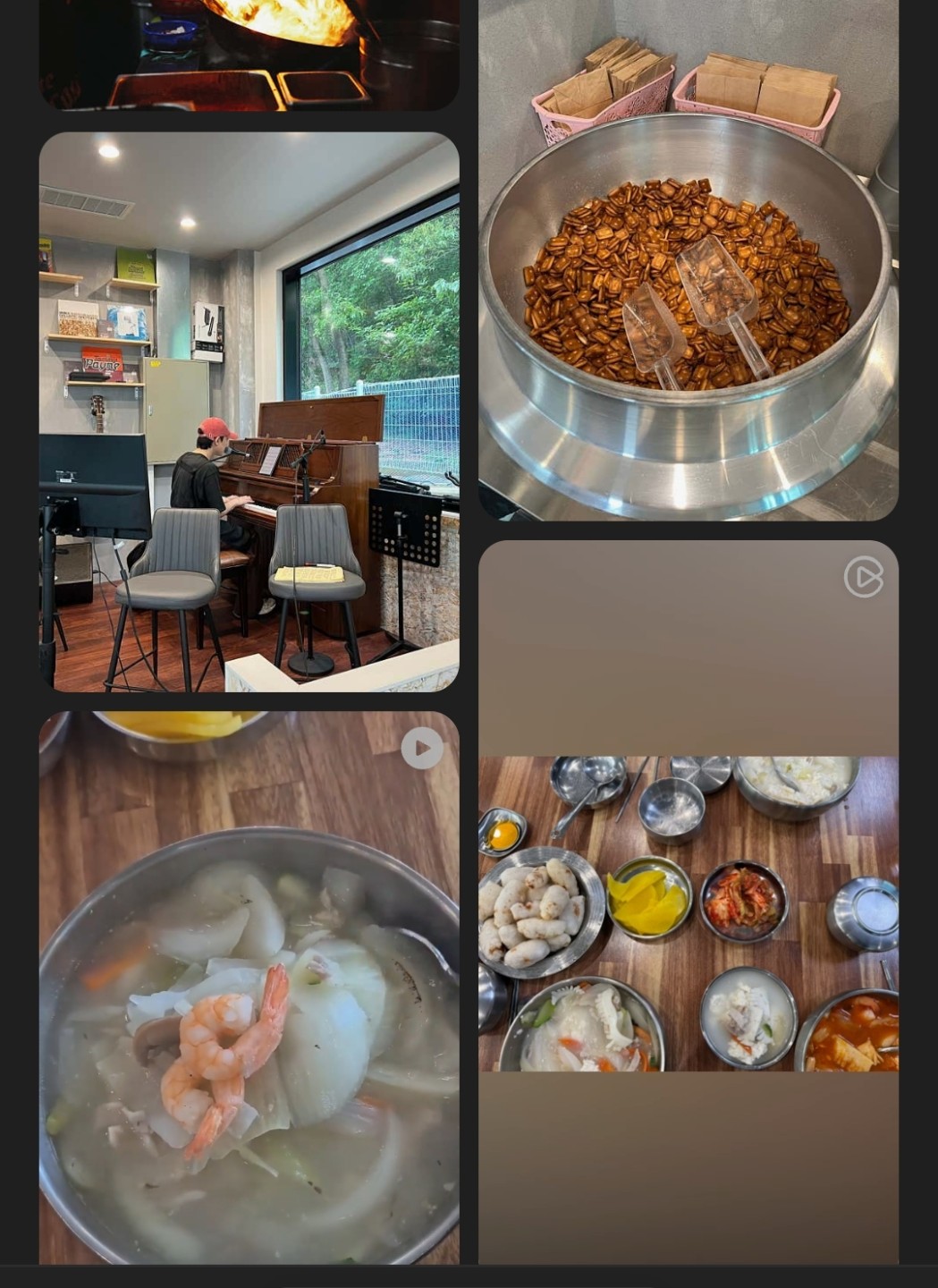Open the brown candies in pot photo
The width and height of the screenshot is (938, 1288).
pyautogui.click(x=688, y=259)
